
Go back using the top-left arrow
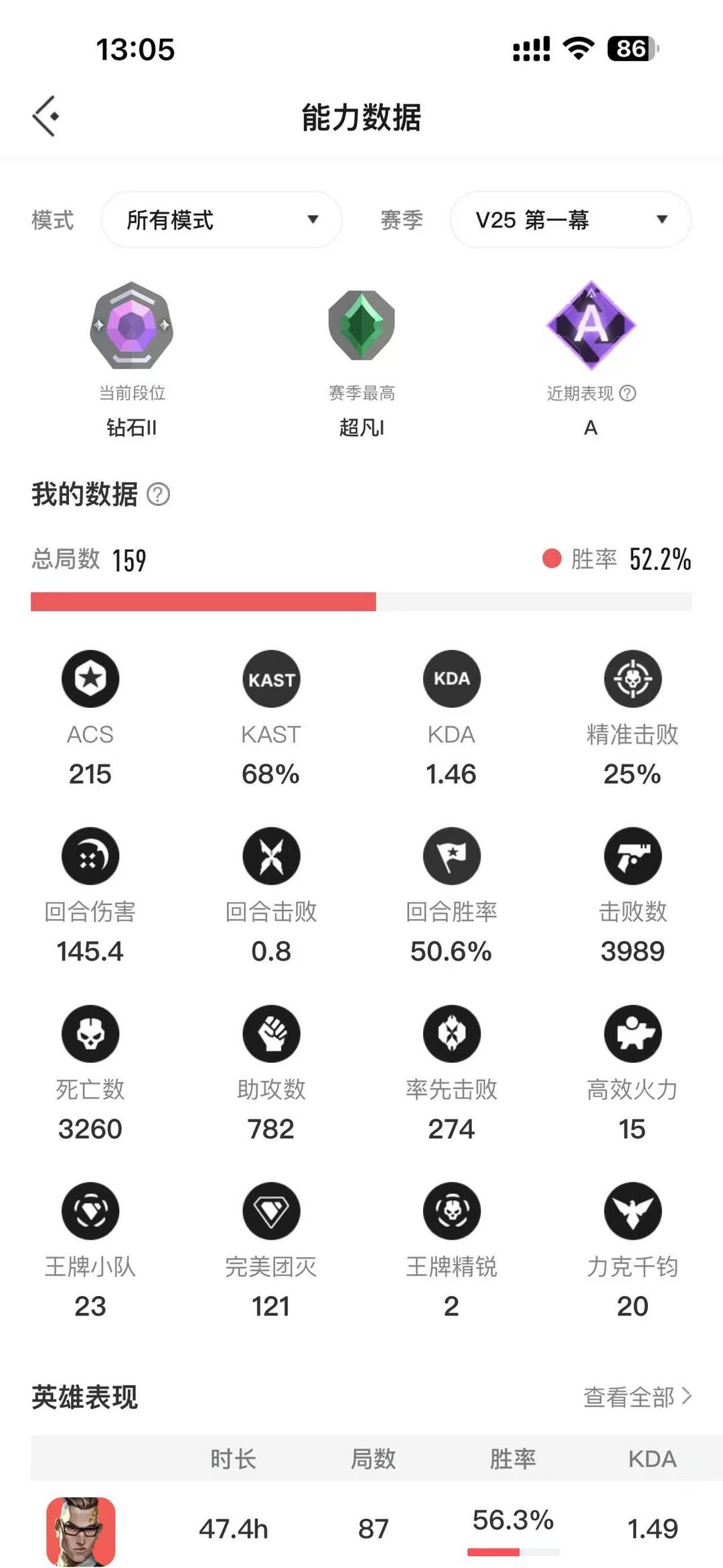pyautogui.click(x=46, y=116)
